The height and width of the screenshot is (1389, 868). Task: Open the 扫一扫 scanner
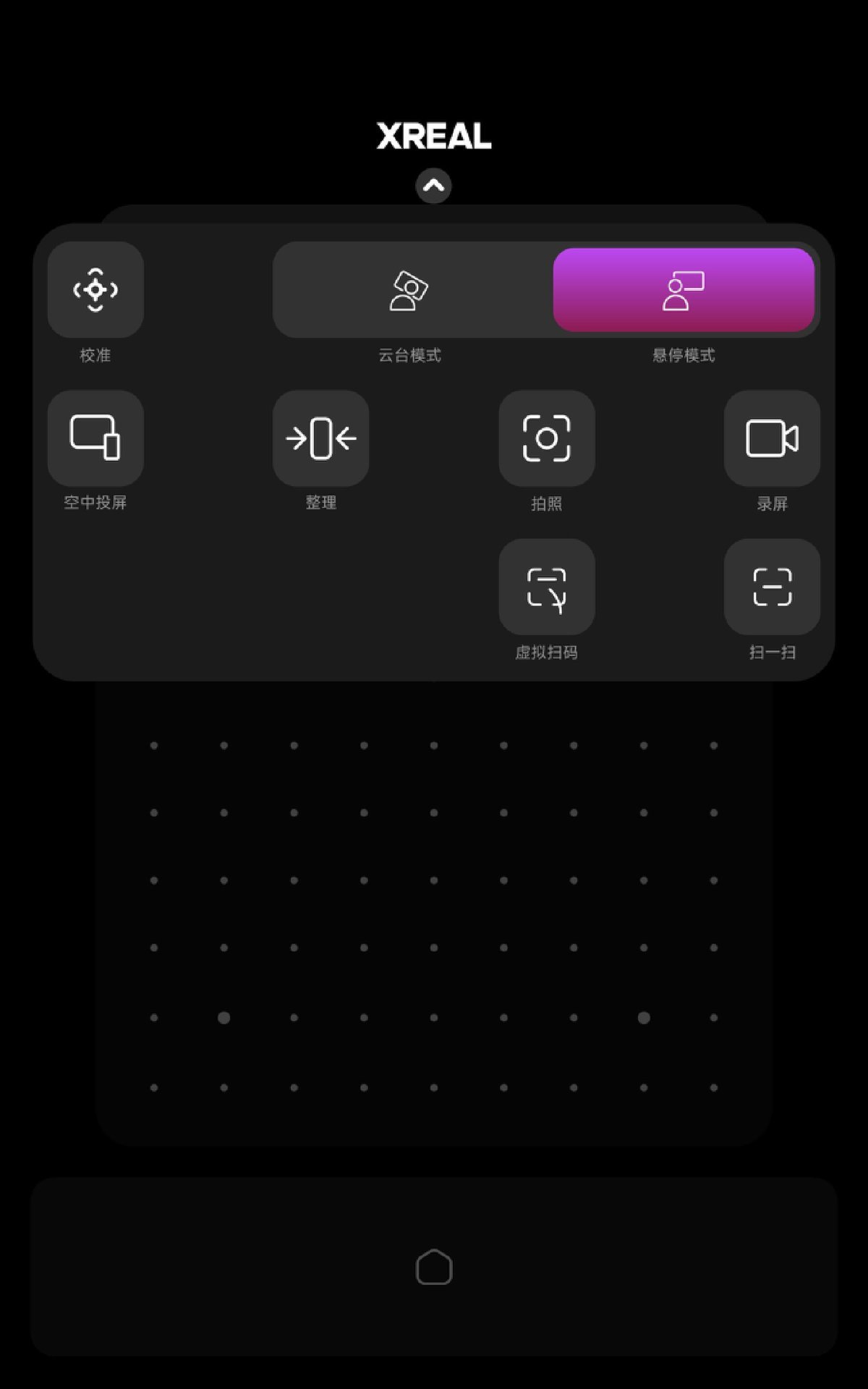click(x=772, y=587)
